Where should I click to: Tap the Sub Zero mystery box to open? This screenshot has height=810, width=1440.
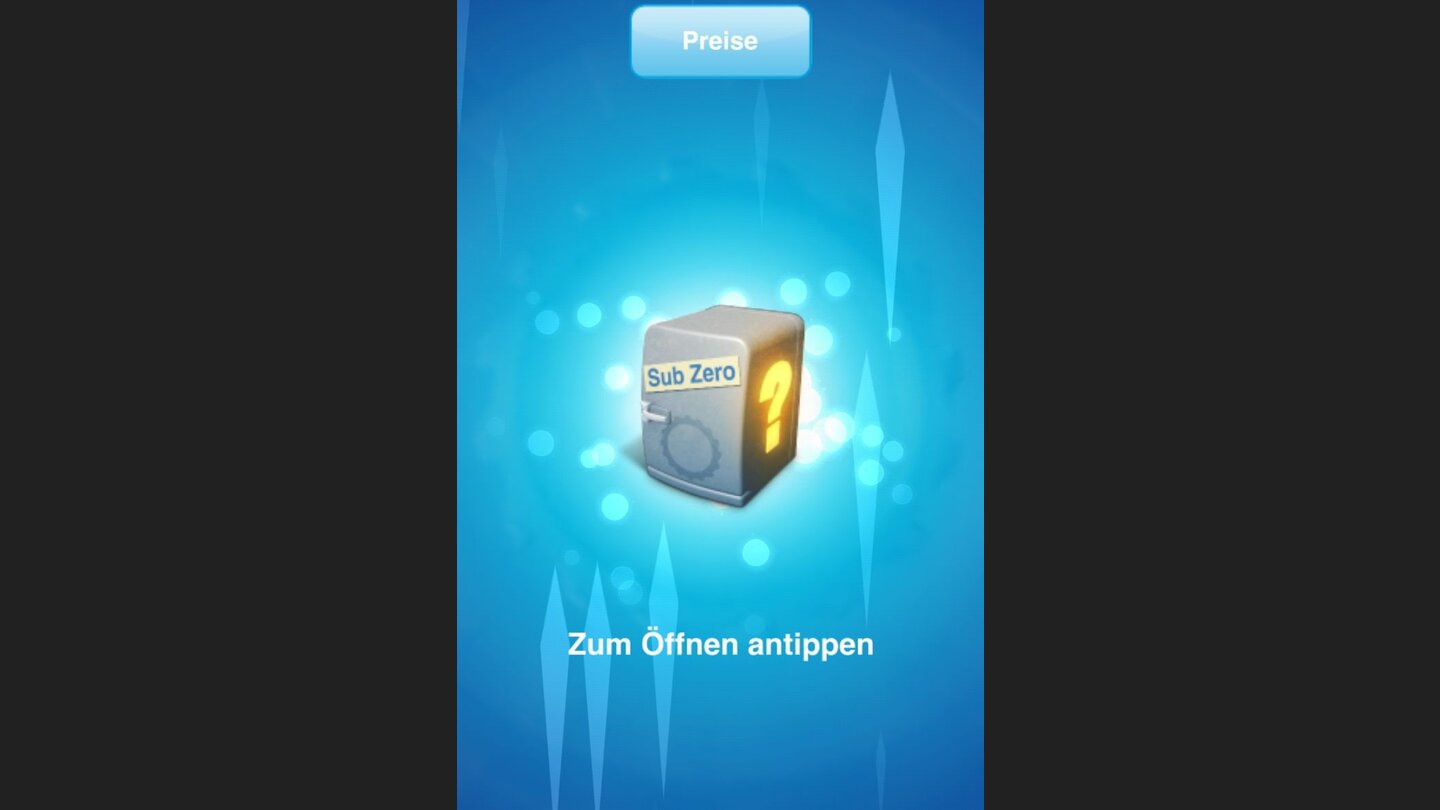[x=722, y=405]
